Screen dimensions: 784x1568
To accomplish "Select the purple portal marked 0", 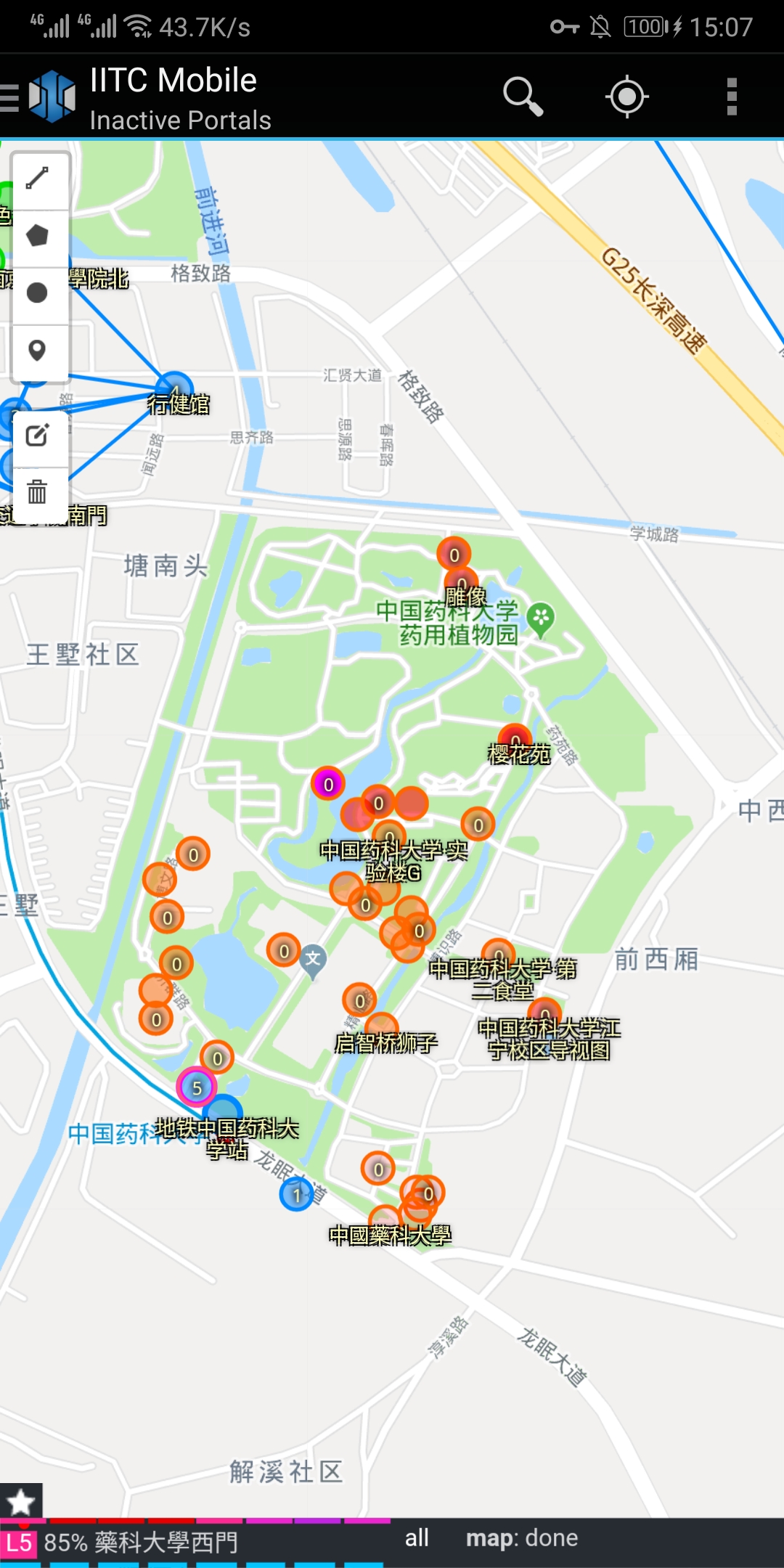I will click(328, 784).
